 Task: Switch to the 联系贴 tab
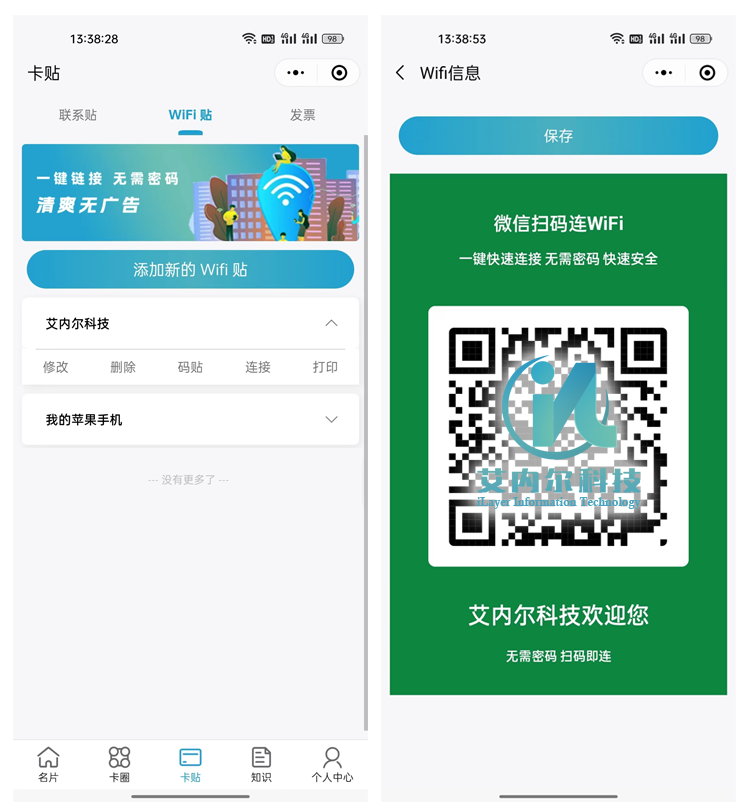point(78,115)
